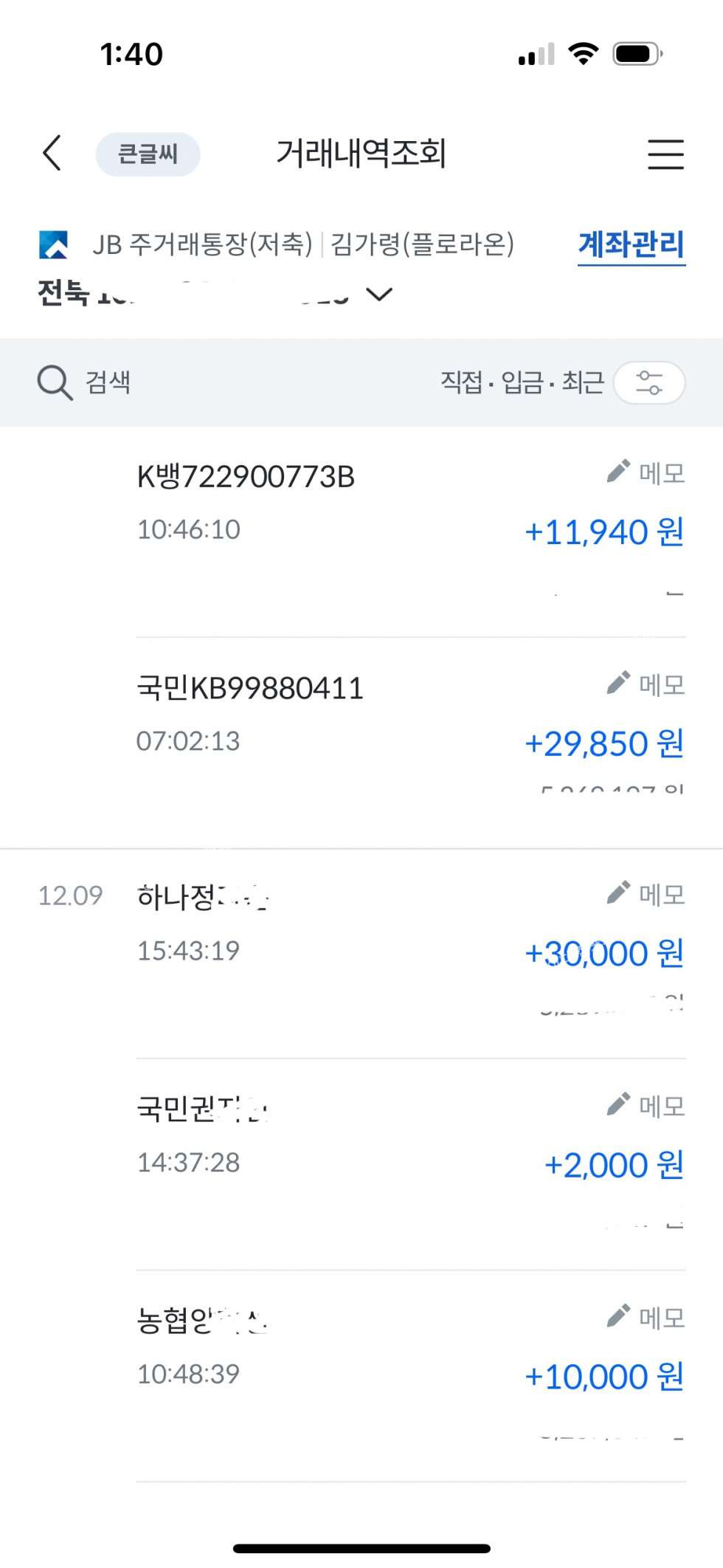
Task: Edit memo for the +10,000 원 deposit
Action: point(646,1317)
